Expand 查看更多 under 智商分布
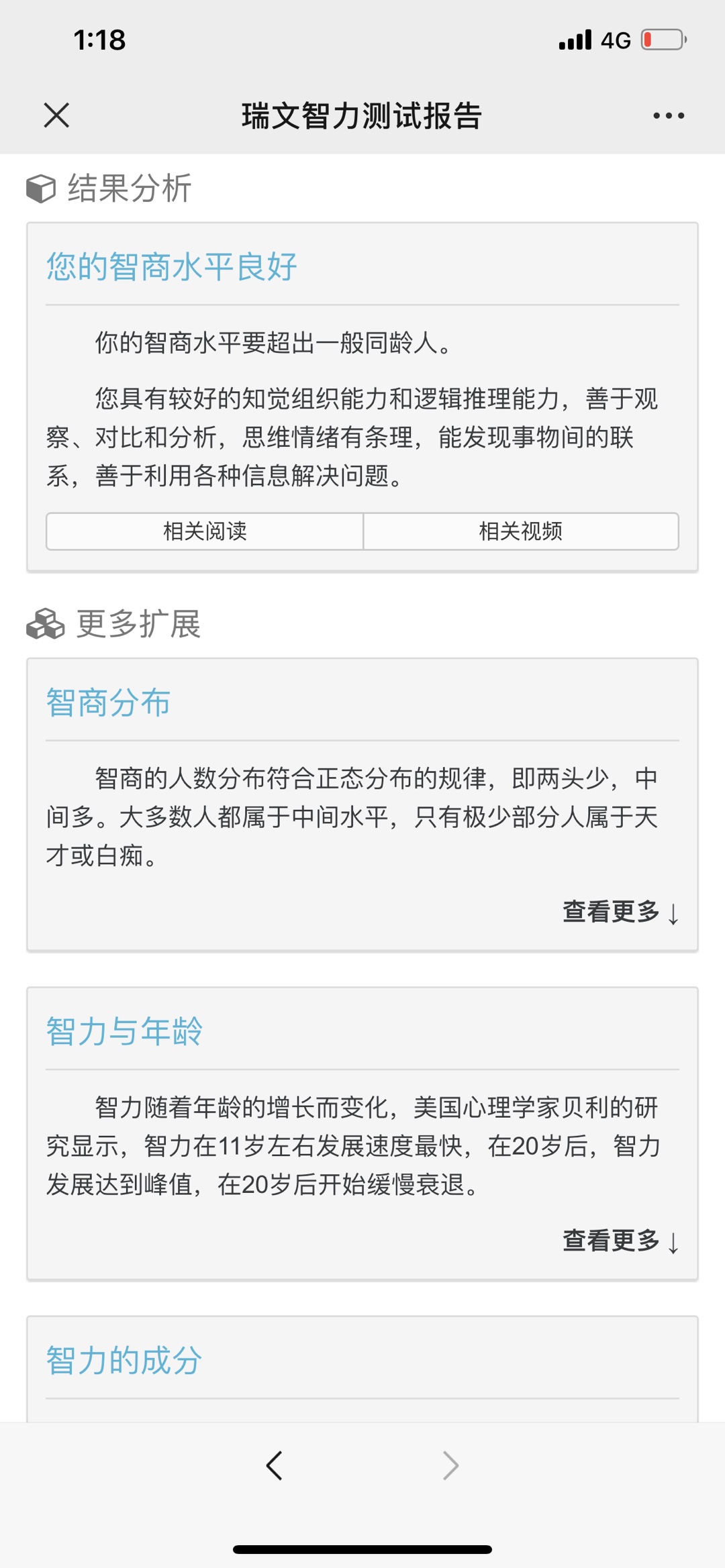 click(x=621, y=912)
